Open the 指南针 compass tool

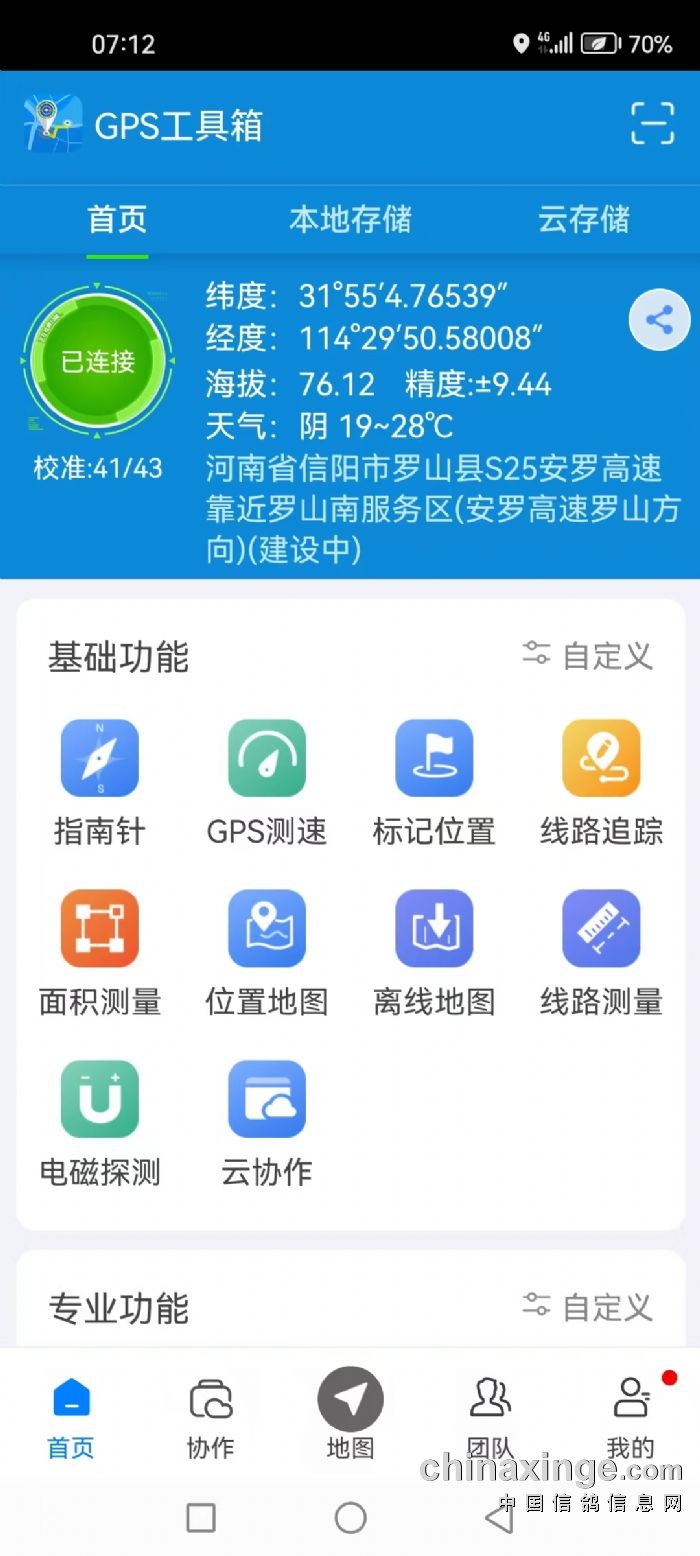click(x=100, y=782)
